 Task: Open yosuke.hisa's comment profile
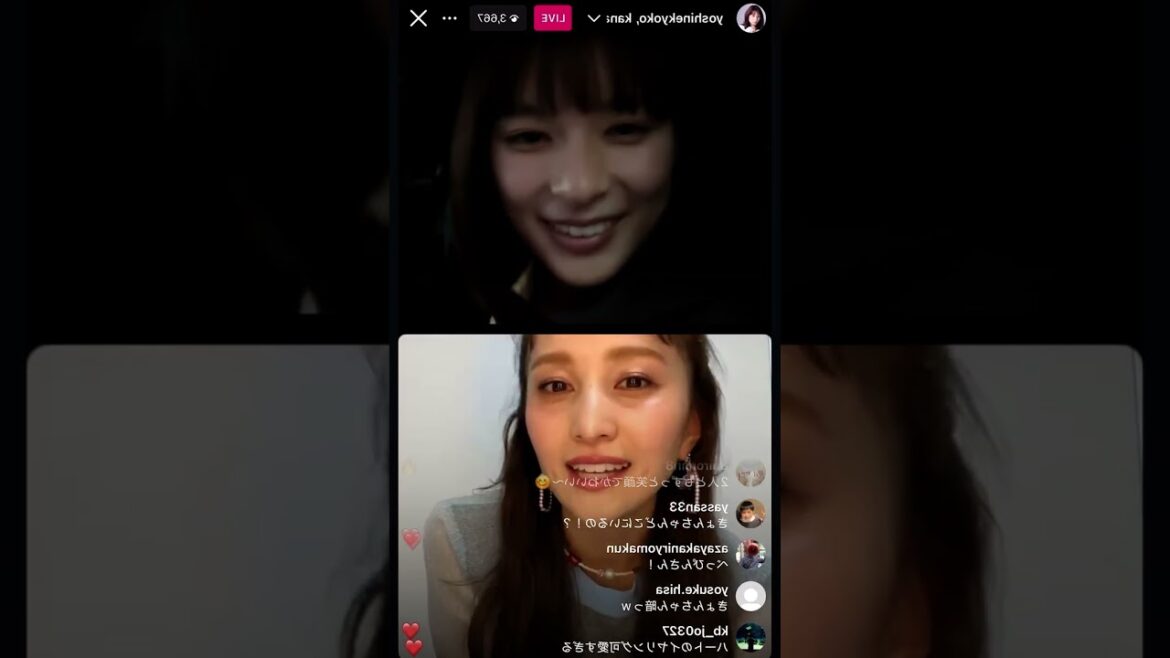tap(751, 597)
